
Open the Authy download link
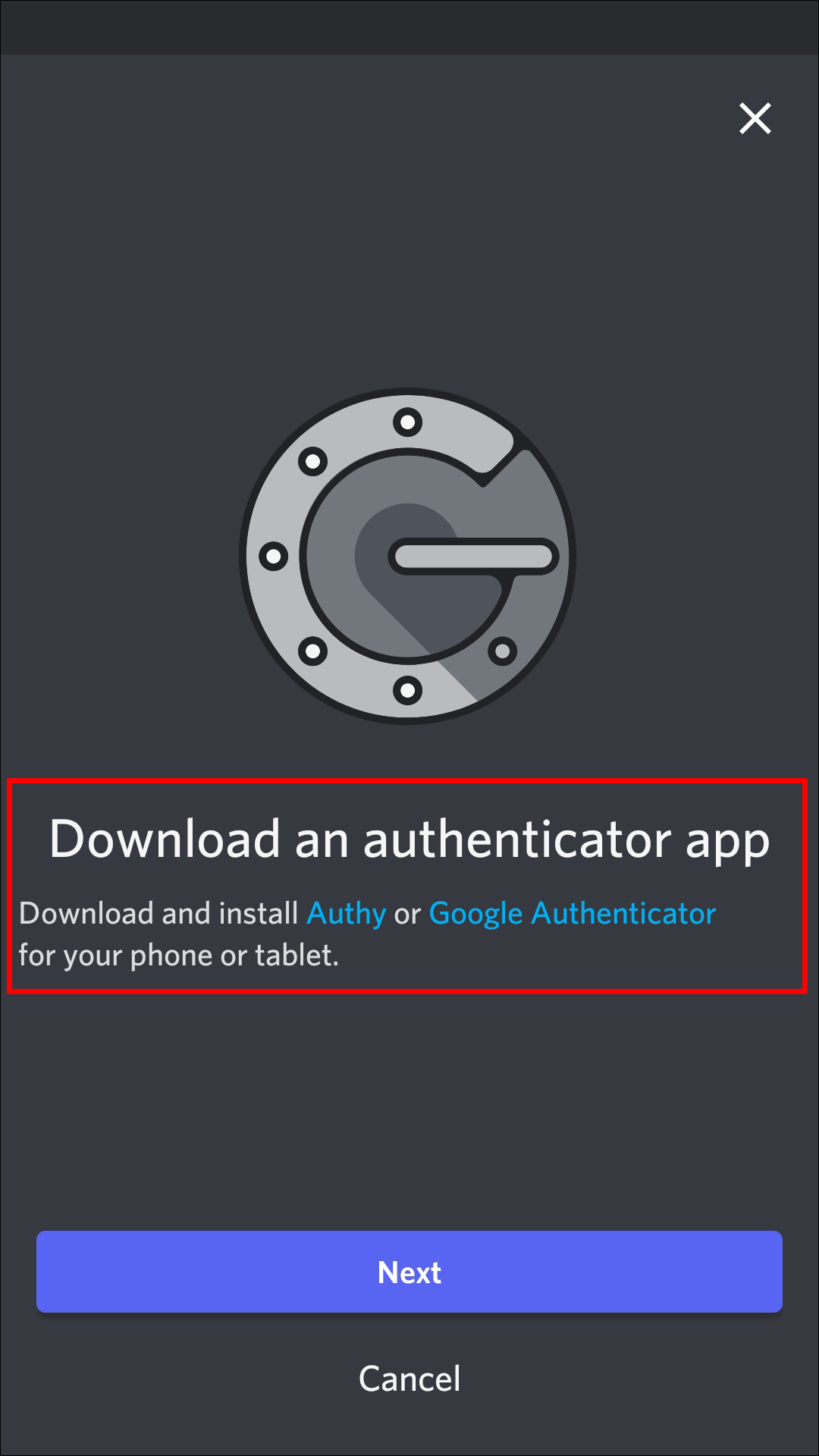pyautogui.click(x=346, y=913)
